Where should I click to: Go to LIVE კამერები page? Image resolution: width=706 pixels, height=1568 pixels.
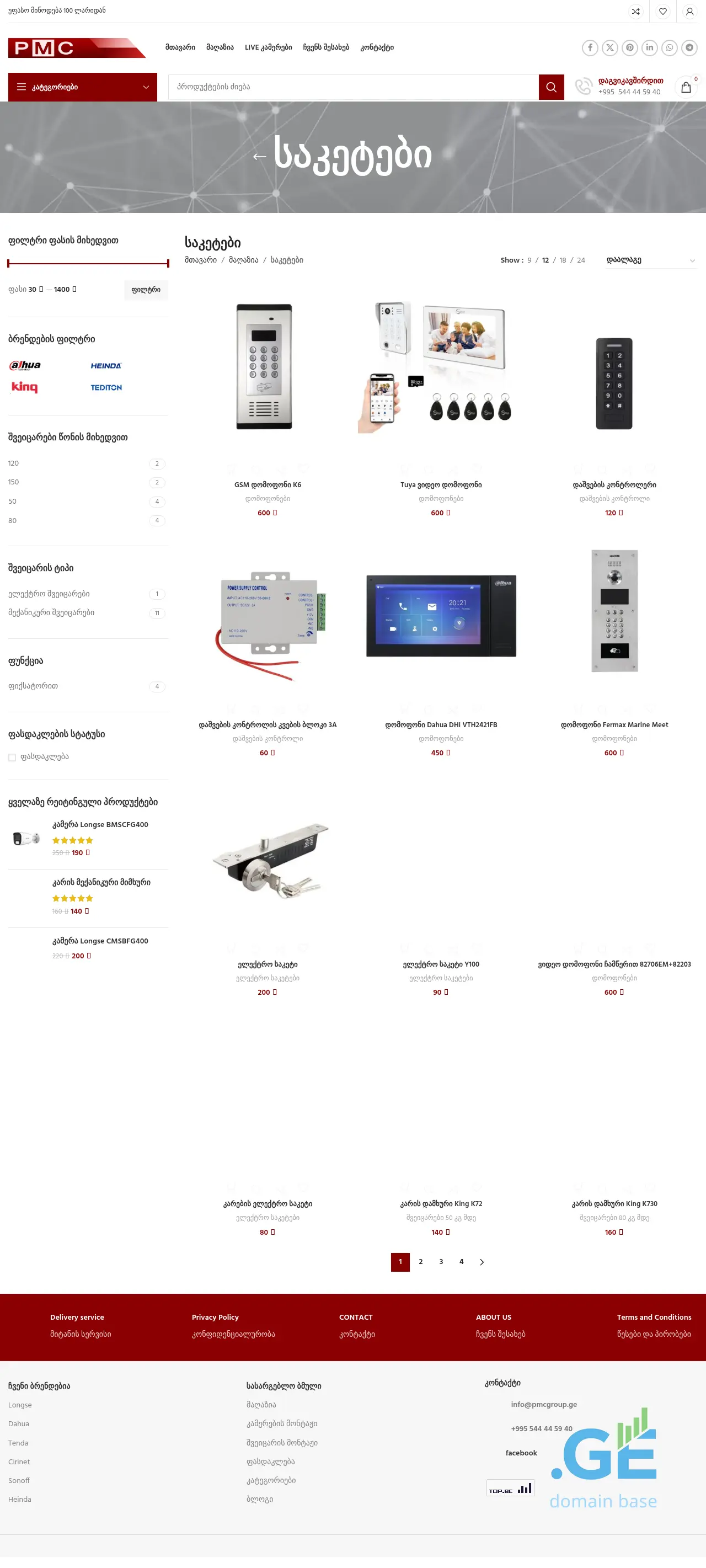268,47
